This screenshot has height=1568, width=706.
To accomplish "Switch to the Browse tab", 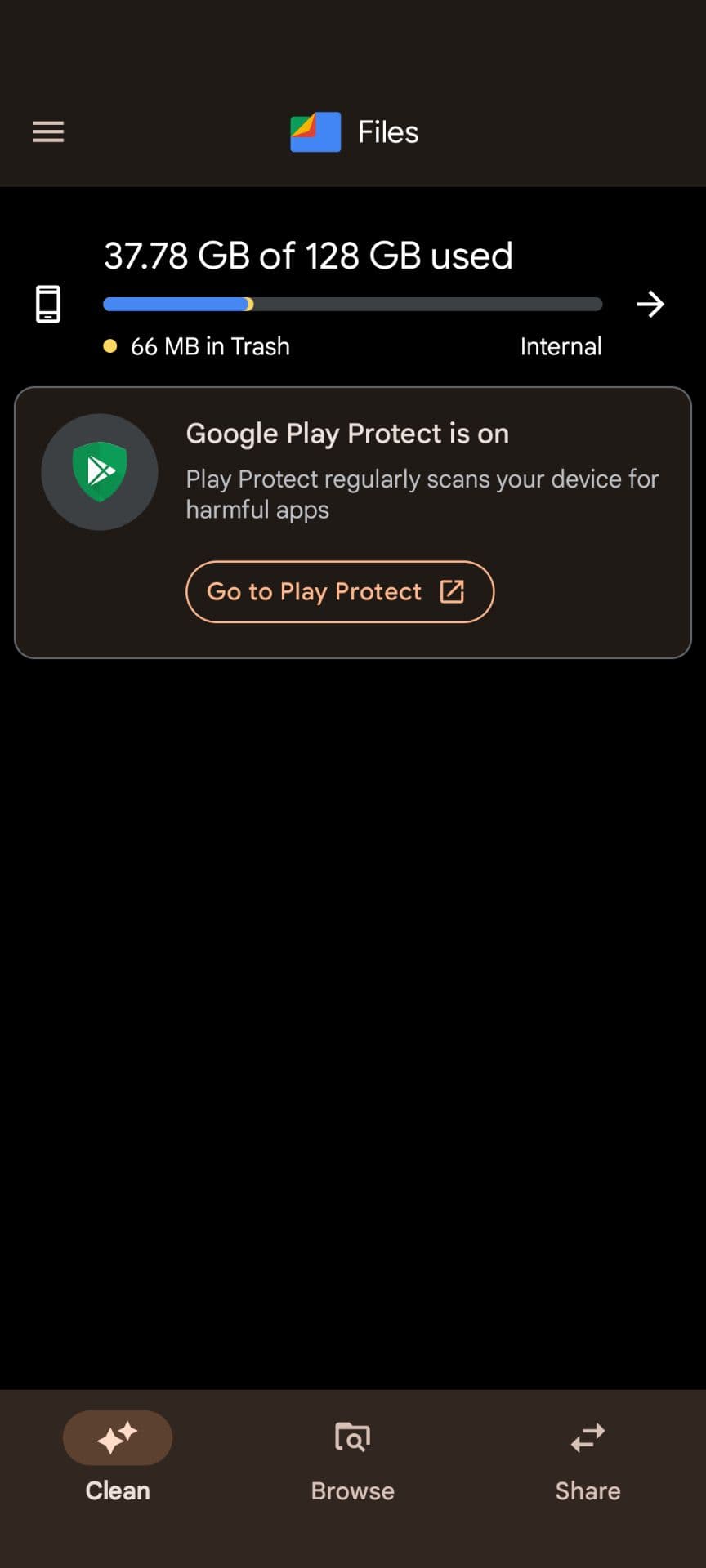I will tap(351, 1462).
